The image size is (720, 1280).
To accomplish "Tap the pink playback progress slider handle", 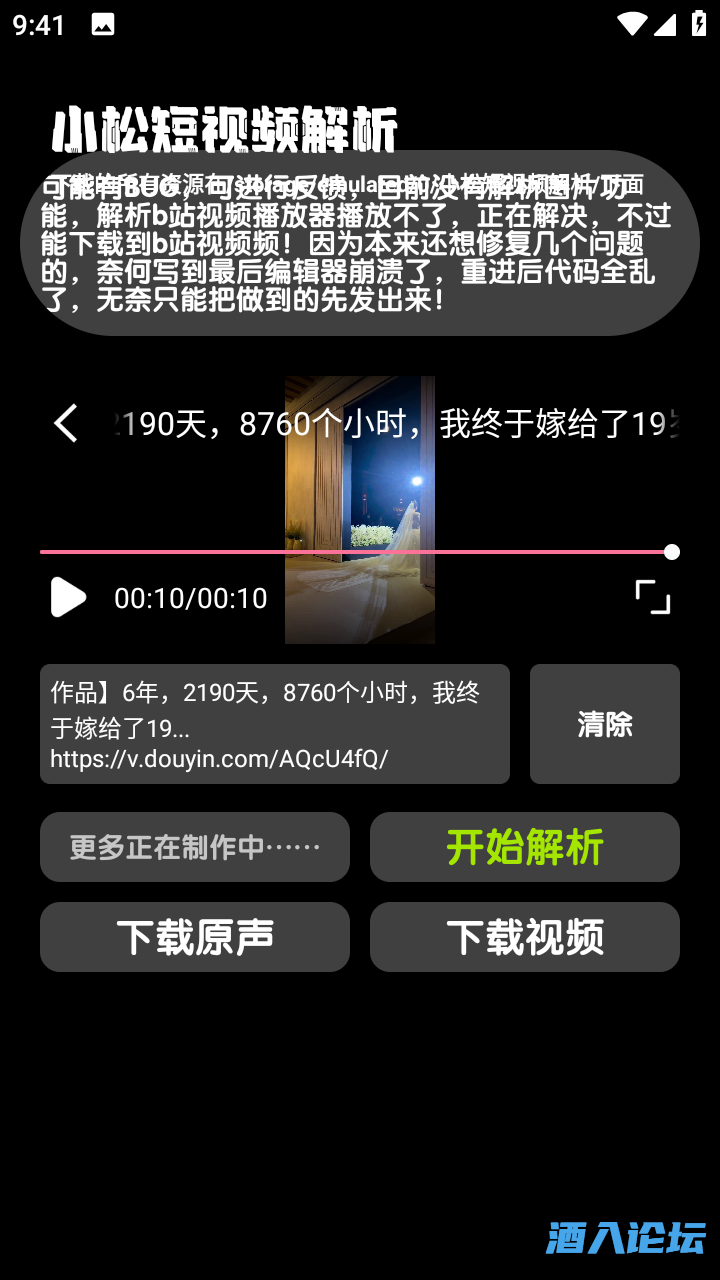I will click(x=670, y=551).
